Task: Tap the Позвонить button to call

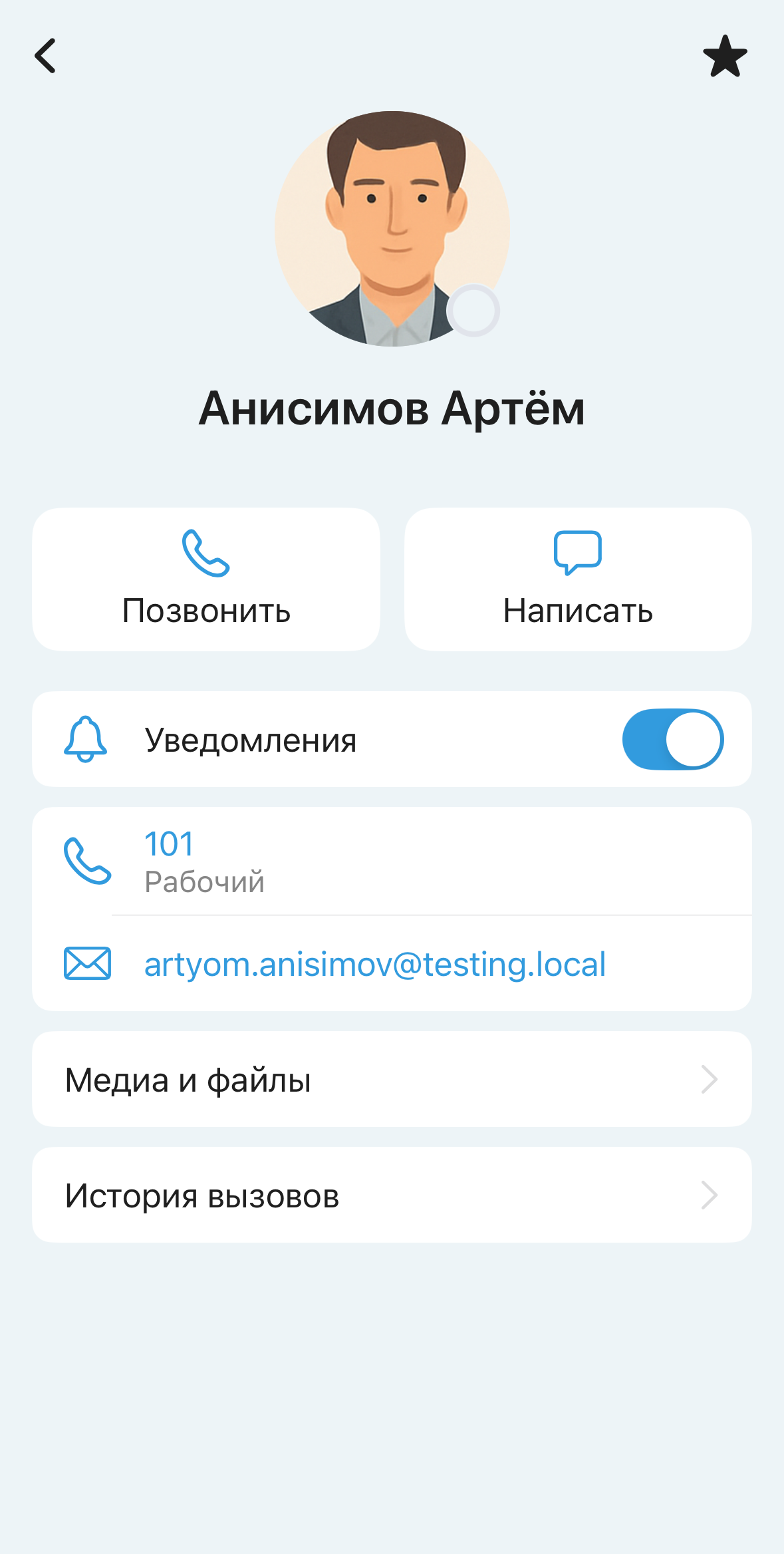Action: coord(206,579)
